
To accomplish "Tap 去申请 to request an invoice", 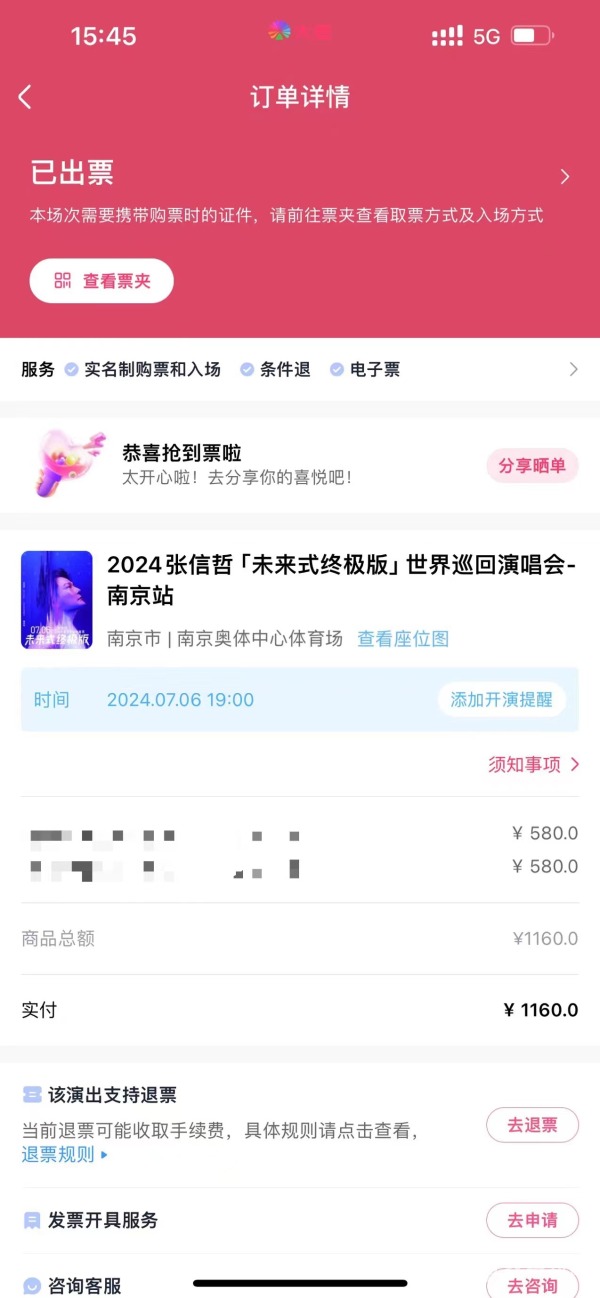I will click(x=532, y=1220).
